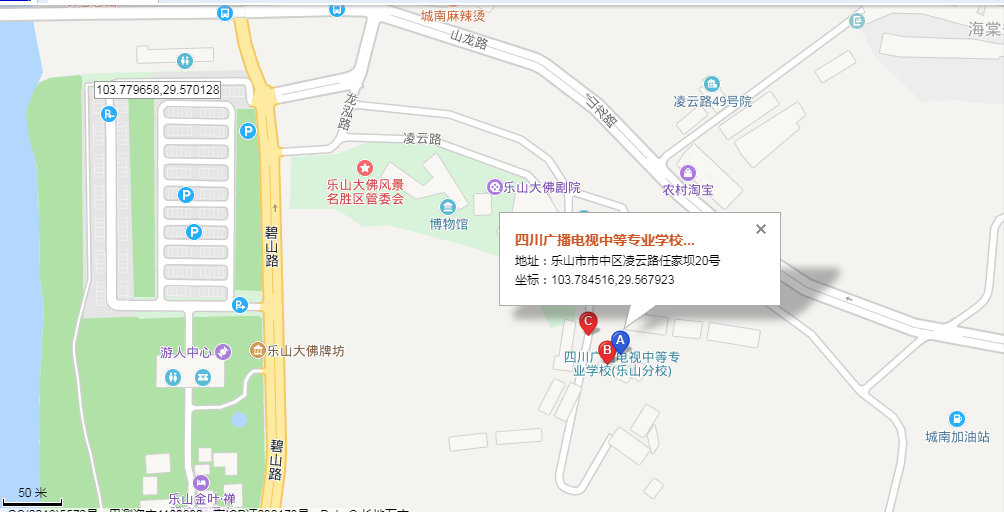Open the 乐山金叶·禅 hotel marker
Image resolution: width=1004 pixels, height=512 pixels.
point(201,482)
